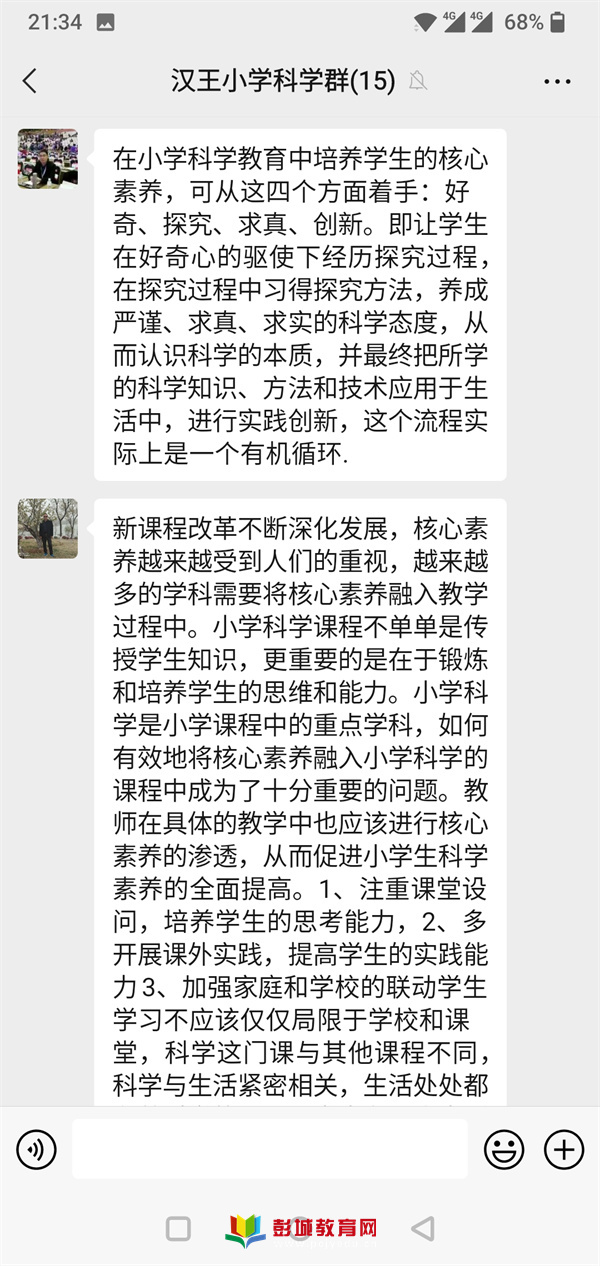
Task: View profile of the first message sender
Action: pyautogui.click(x=48, y=159)
